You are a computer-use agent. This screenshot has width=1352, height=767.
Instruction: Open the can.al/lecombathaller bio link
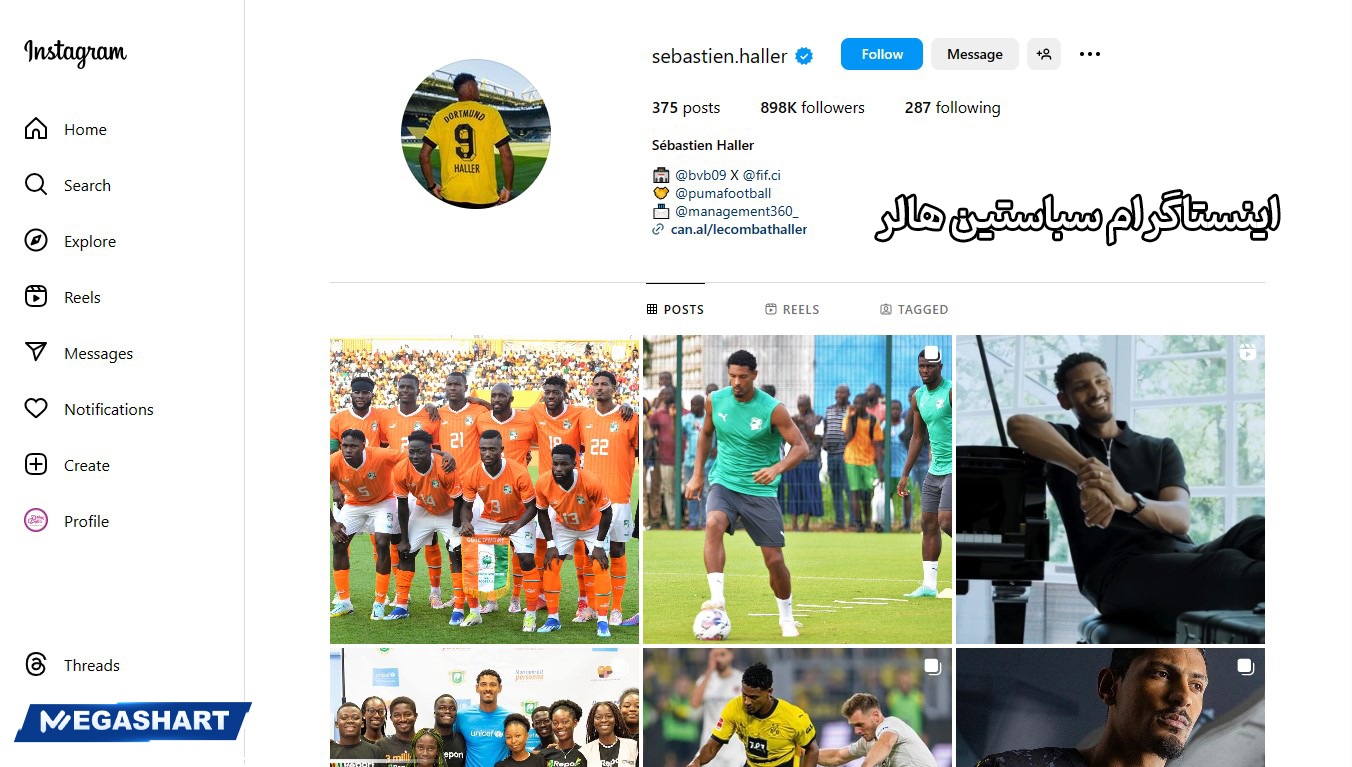[738, 229]
